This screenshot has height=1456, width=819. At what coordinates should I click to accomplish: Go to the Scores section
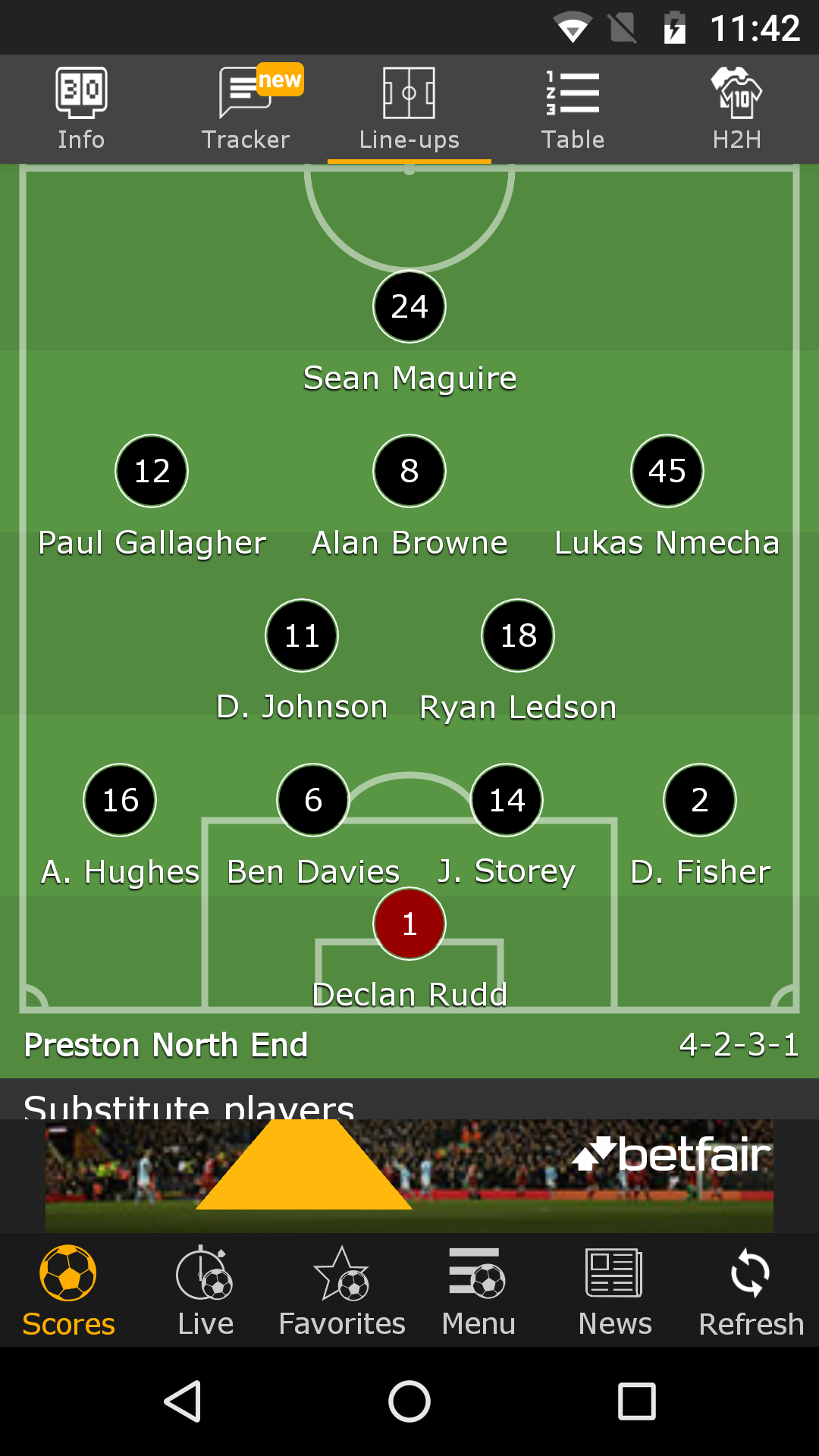click(68, 1291)
